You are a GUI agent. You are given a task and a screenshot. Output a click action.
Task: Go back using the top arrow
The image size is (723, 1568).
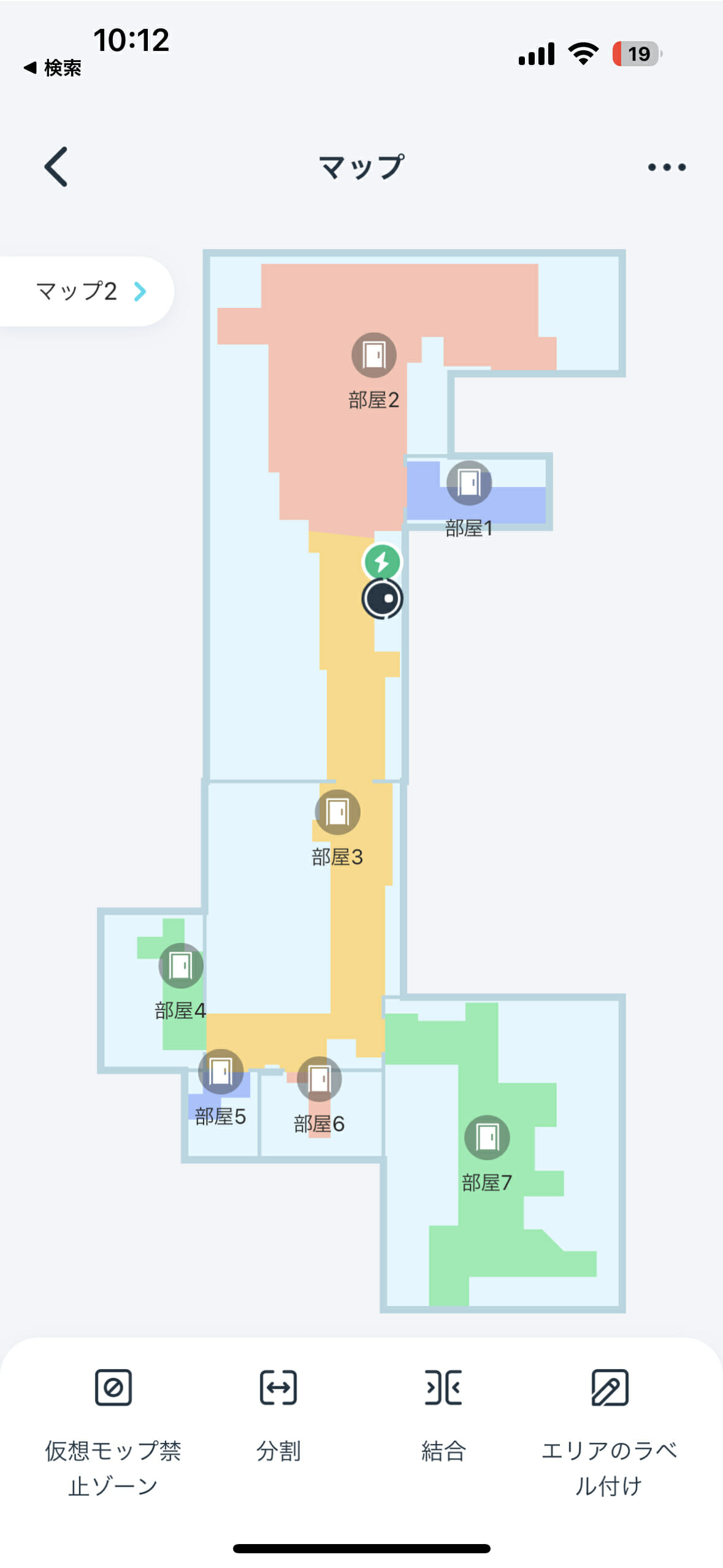coord(56,166)
